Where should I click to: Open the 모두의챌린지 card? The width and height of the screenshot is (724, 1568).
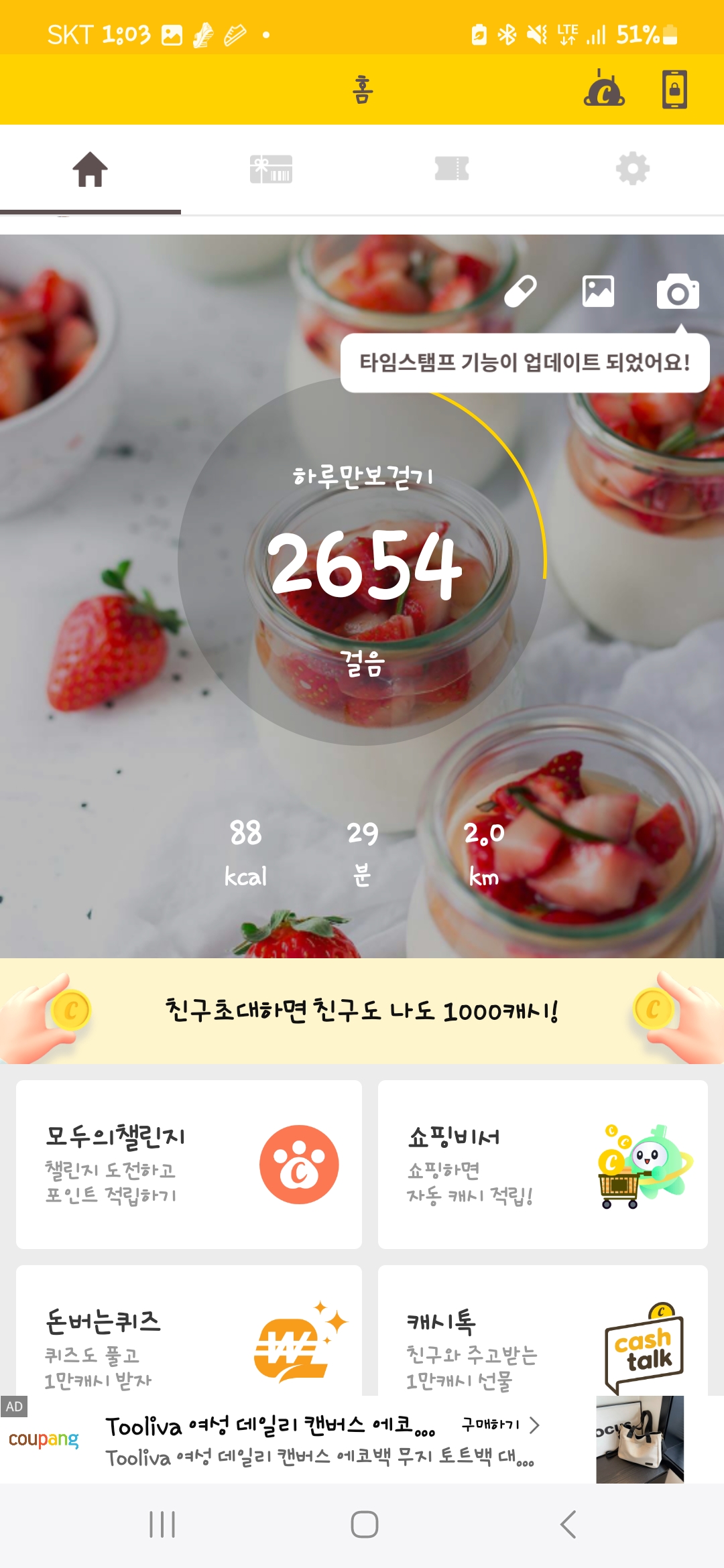coord(189,1165)
